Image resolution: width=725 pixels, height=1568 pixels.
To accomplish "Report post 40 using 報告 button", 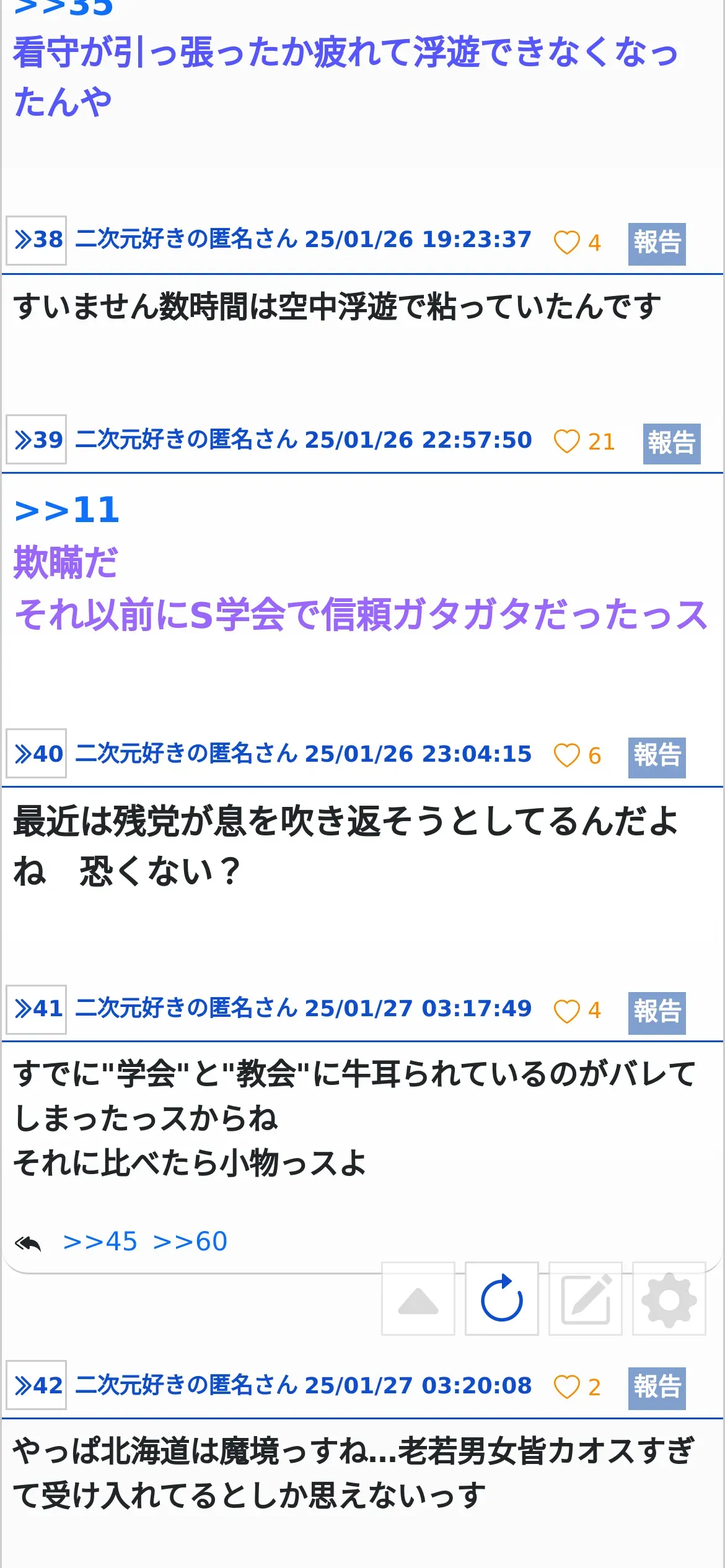I will 657,757.
